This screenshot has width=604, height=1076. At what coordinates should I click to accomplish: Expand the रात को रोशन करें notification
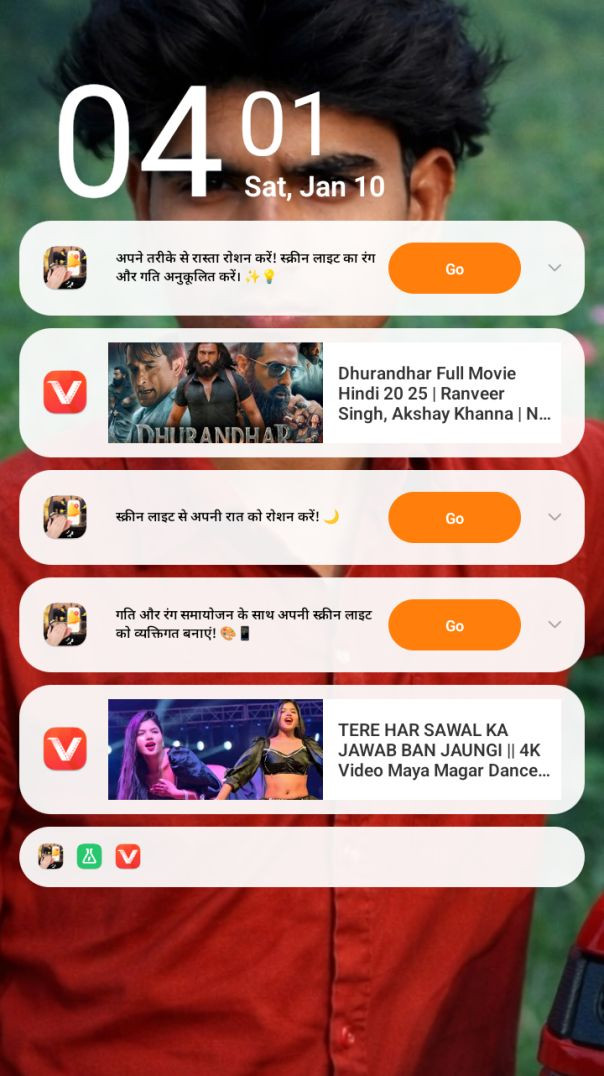[x=555, y=517]
